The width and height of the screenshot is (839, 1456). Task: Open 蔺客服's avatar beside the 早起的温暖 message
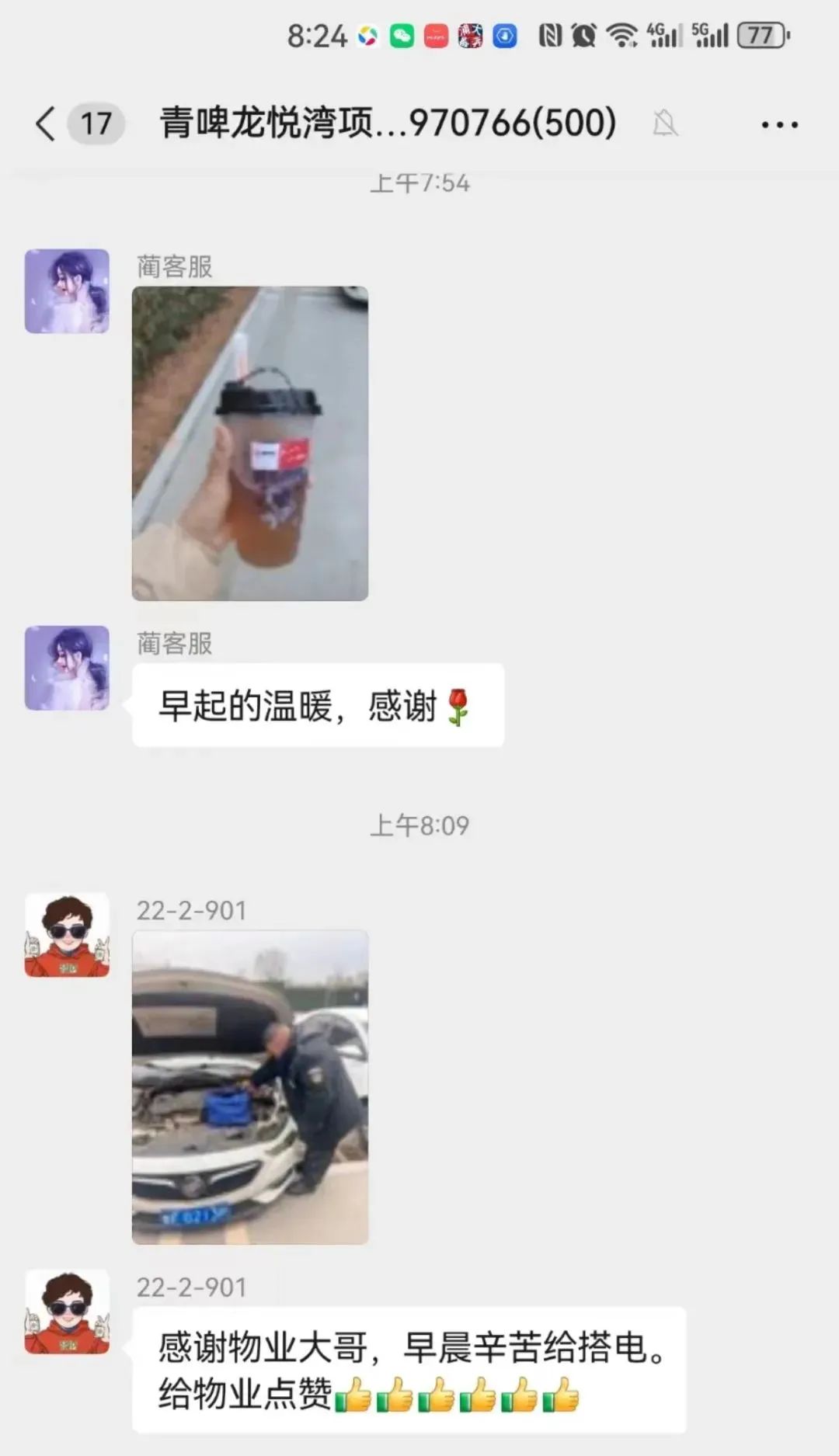point(67,668)
